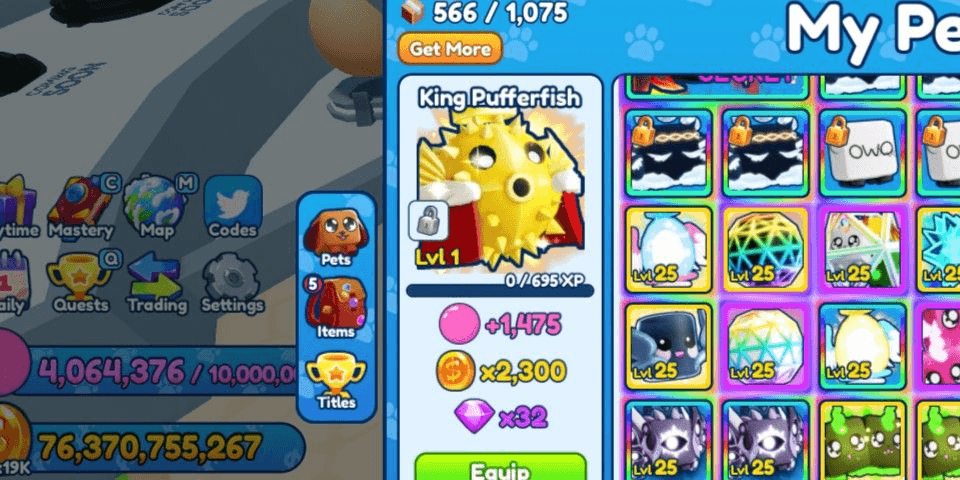Select the locked OwO cube pet
This screenshot has height=480, width=960.
(x=862, y=150)
